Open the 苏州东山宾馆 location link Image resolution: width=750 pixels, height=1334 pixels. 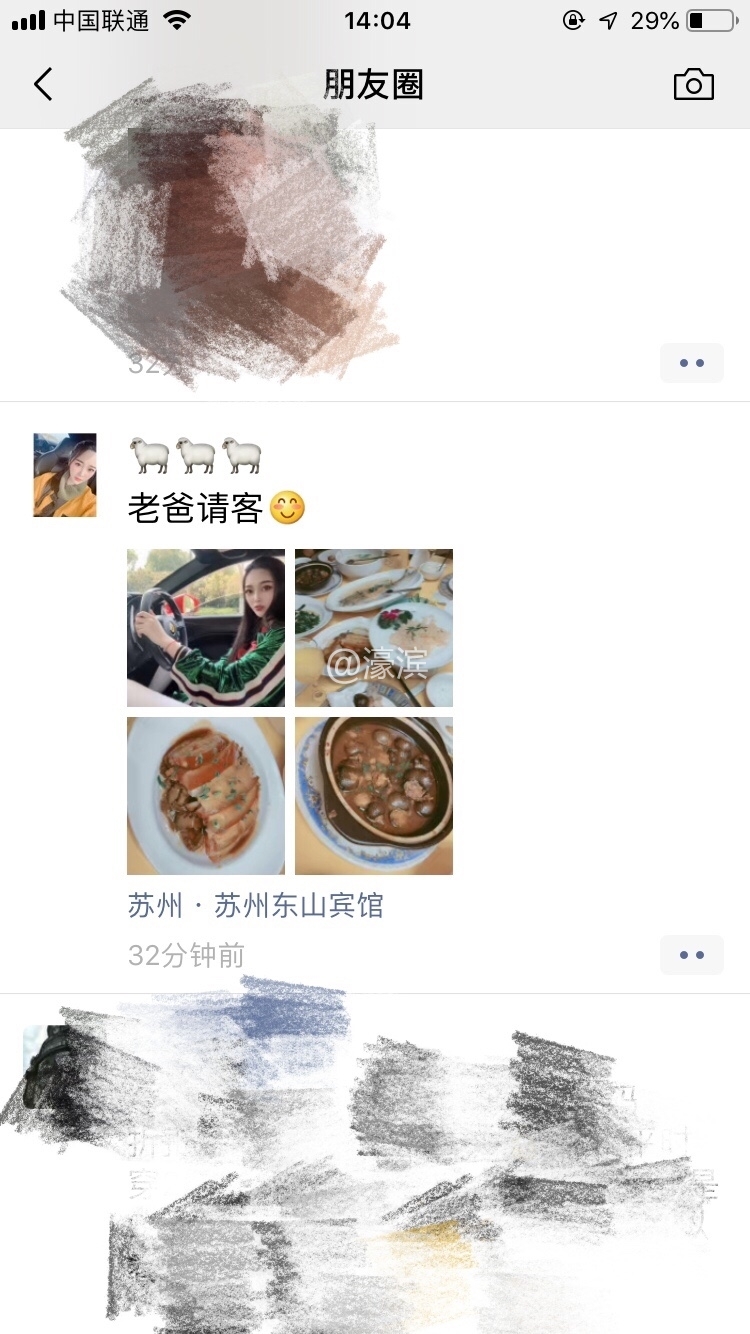point(256,905)
